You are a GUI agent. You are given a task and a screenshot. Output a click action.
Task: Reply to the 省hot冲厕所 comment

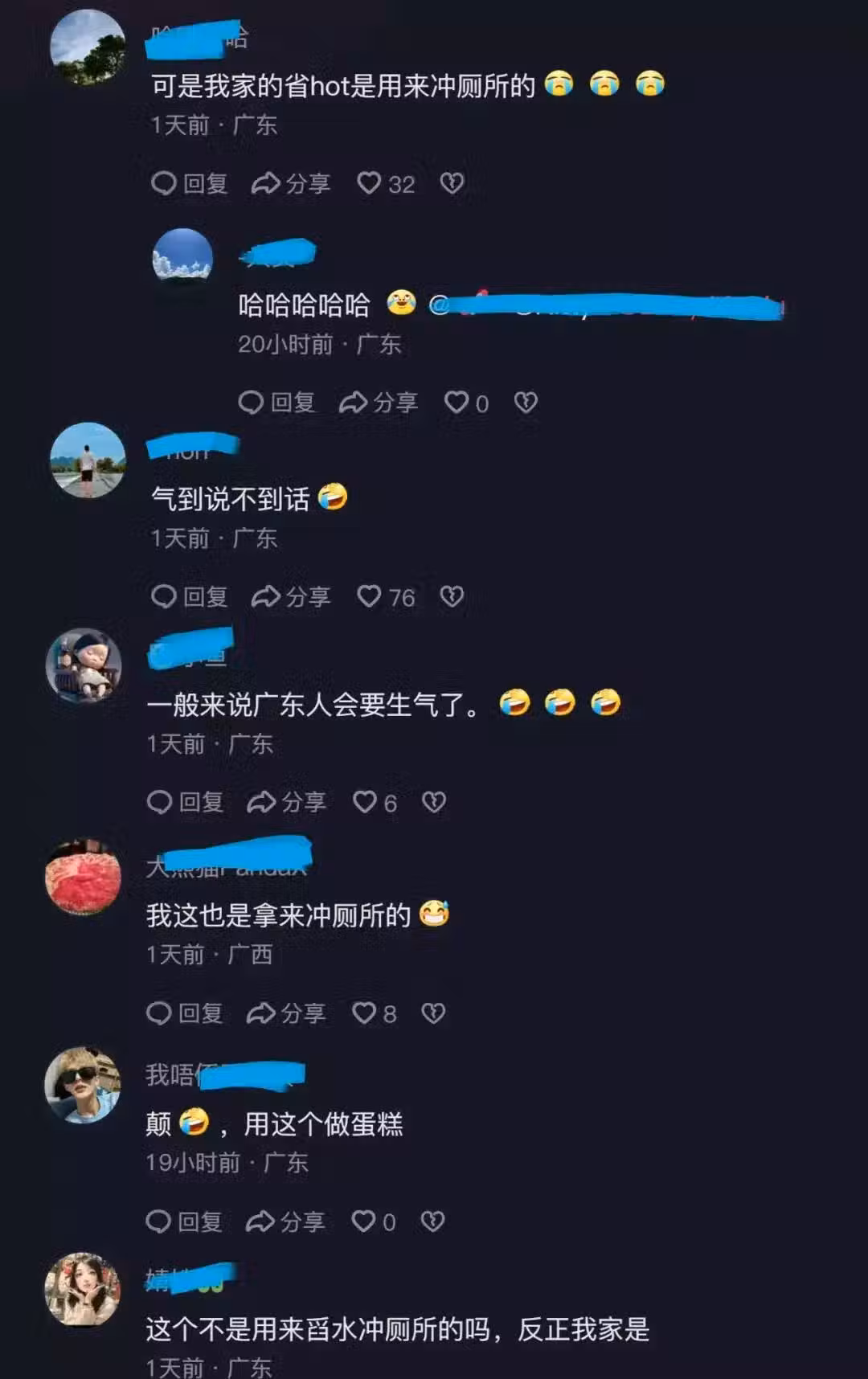pyautogui.click(x=190, y=184)
